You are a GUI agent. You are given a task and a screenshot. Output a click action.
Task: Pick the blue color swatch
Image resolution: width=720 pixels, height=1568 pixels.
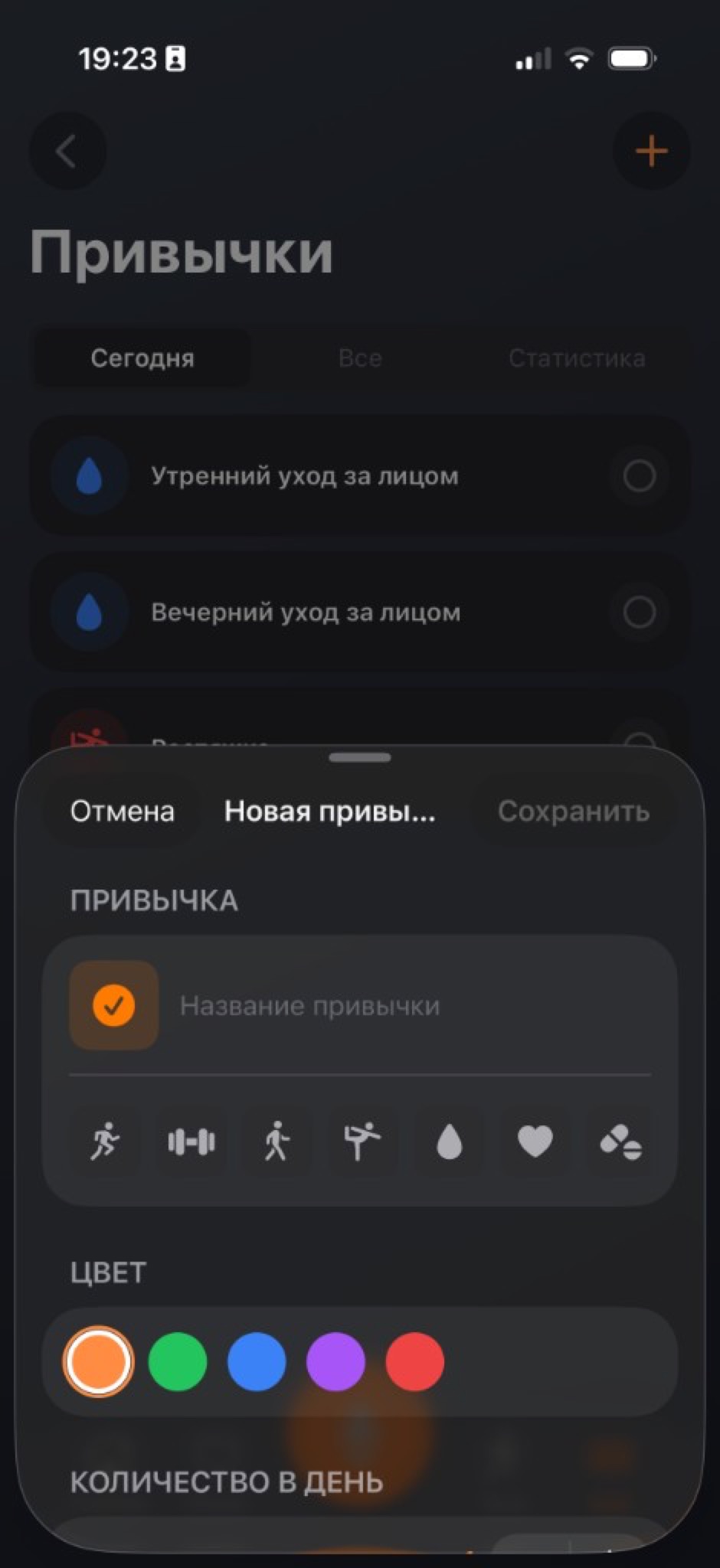pyautogui.click(x=257, y=1361)
